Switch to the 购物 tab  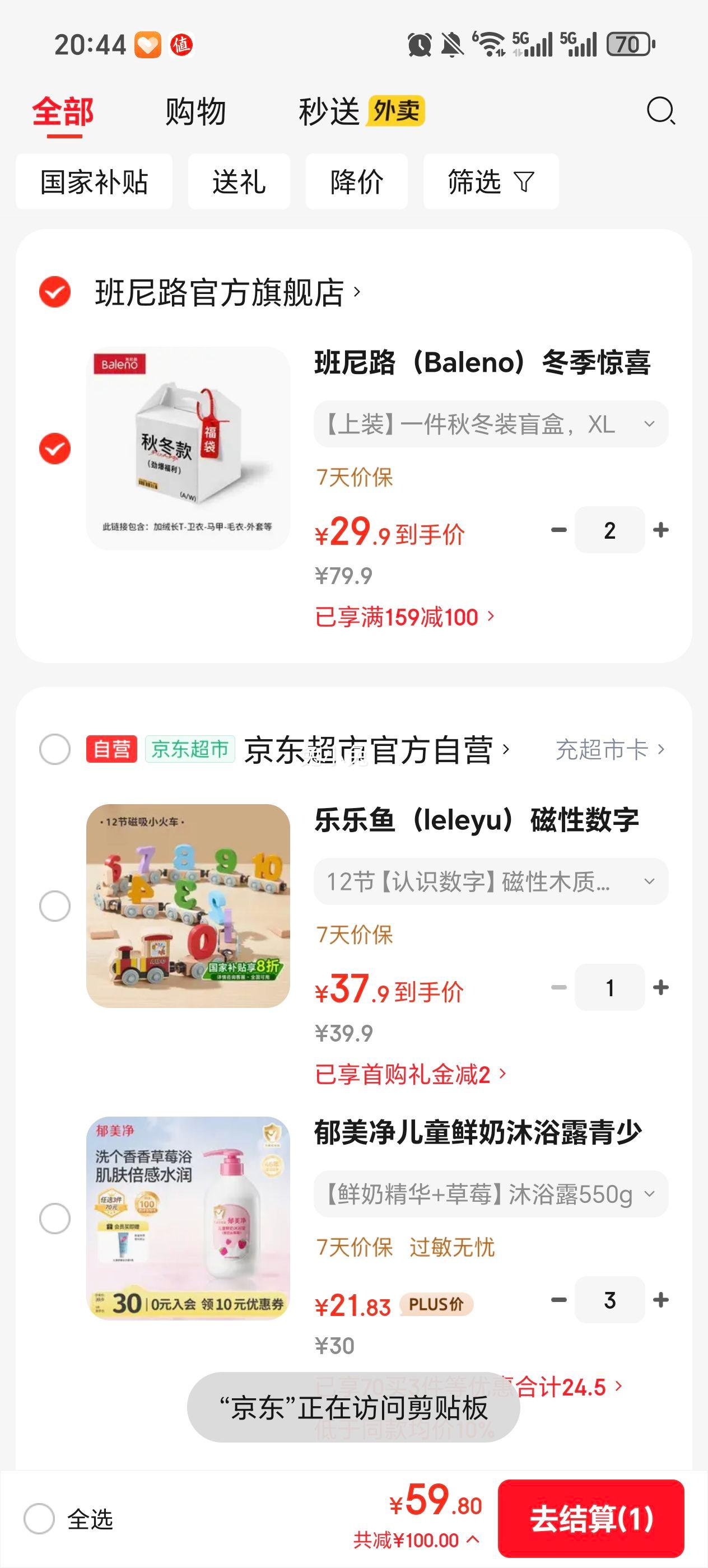click(x=195, y=112)
